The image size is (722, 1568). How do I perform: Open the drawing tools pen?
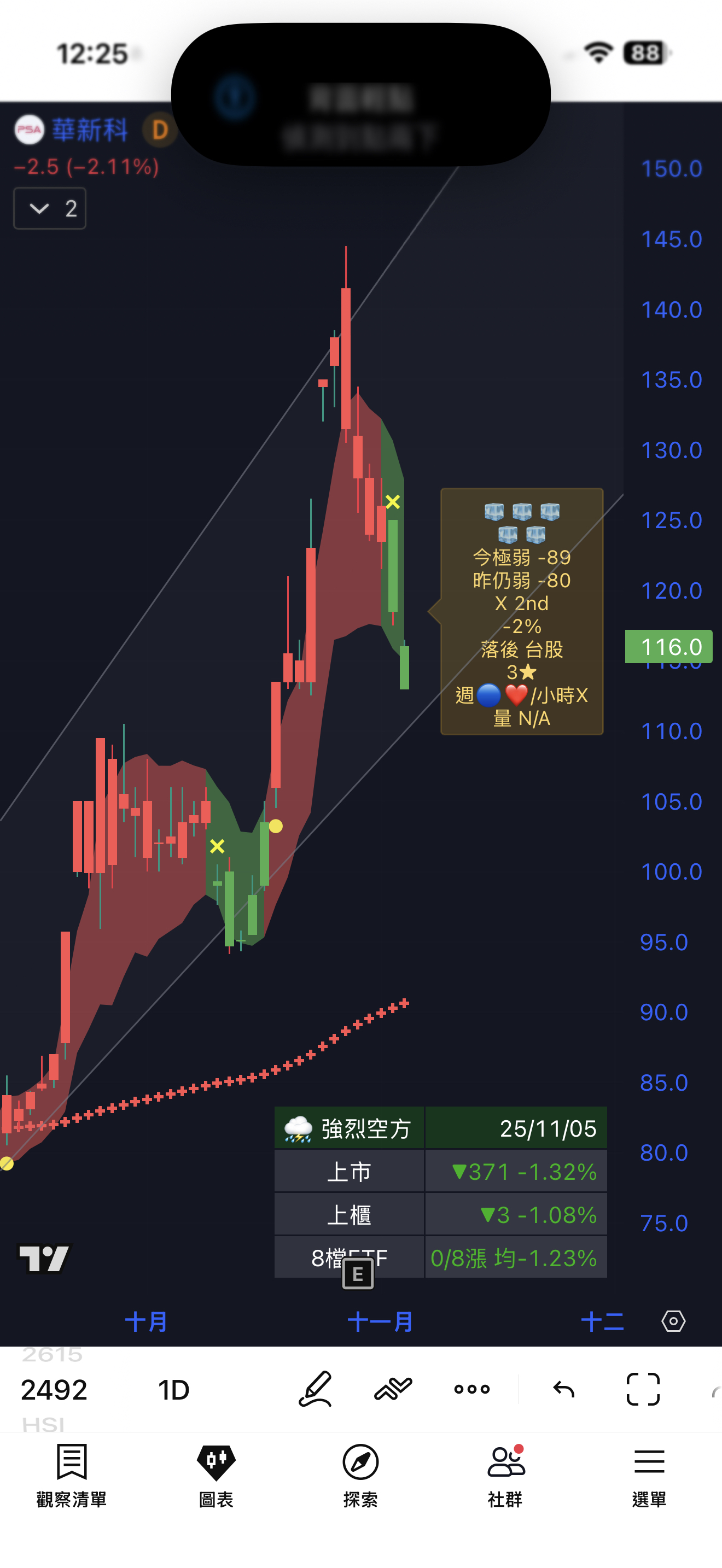(x=316, y=1389)
